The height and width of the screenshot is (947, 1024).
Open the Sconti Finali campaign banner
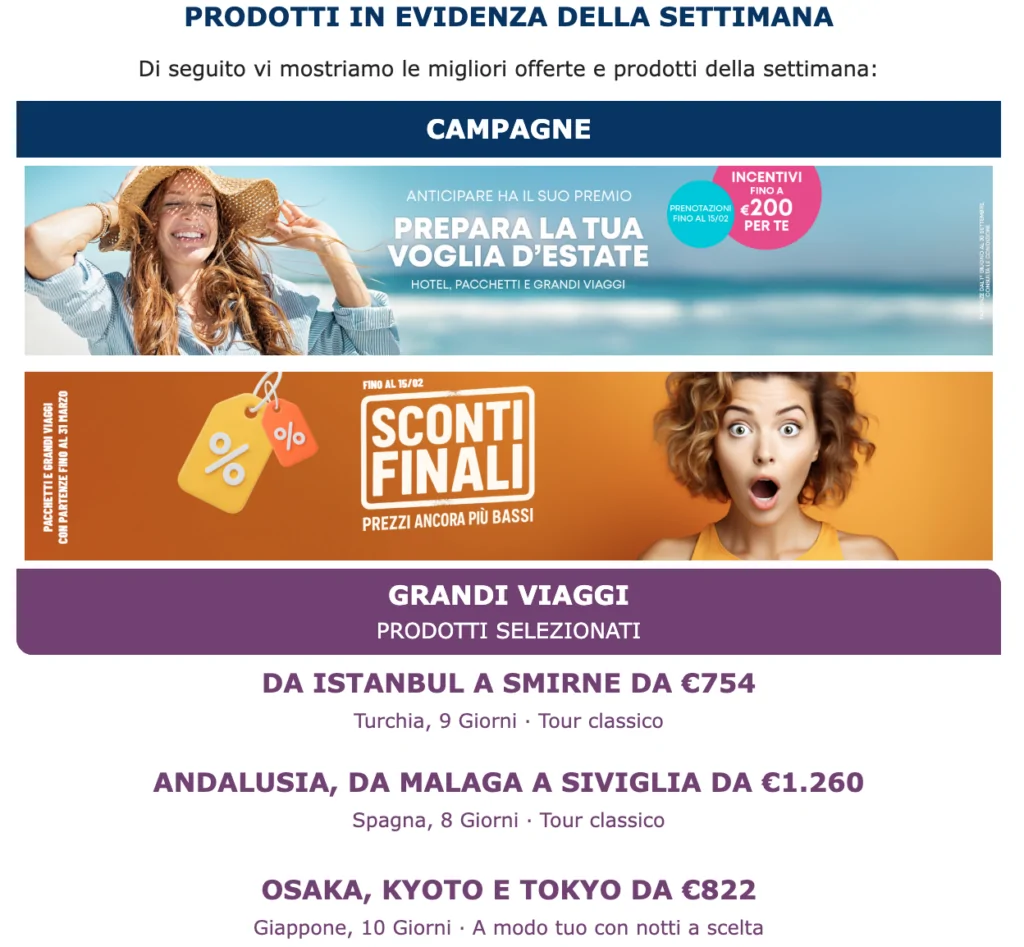[x=508, y=465]
